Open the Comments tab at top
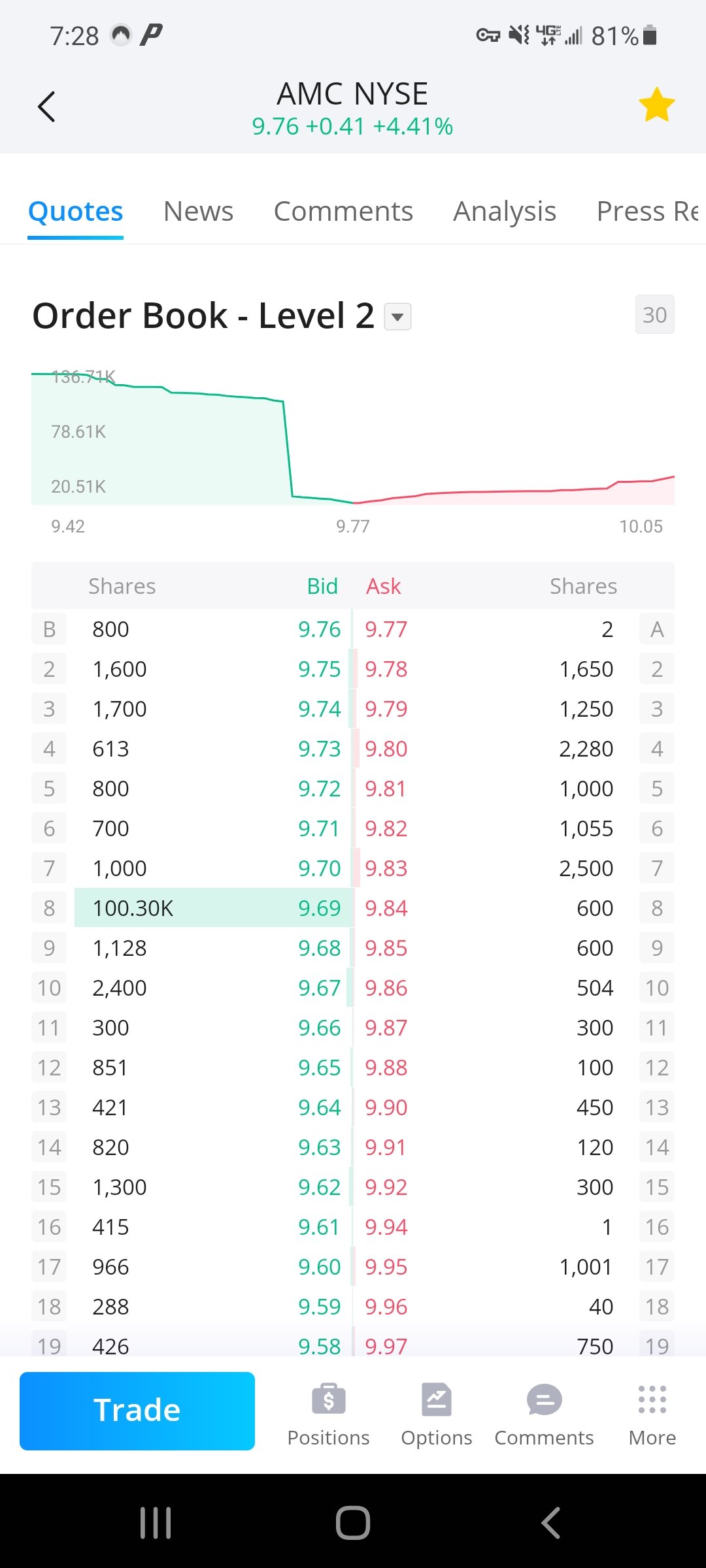The width and height of the screenshot is (706, 1568). pos(343,211)
